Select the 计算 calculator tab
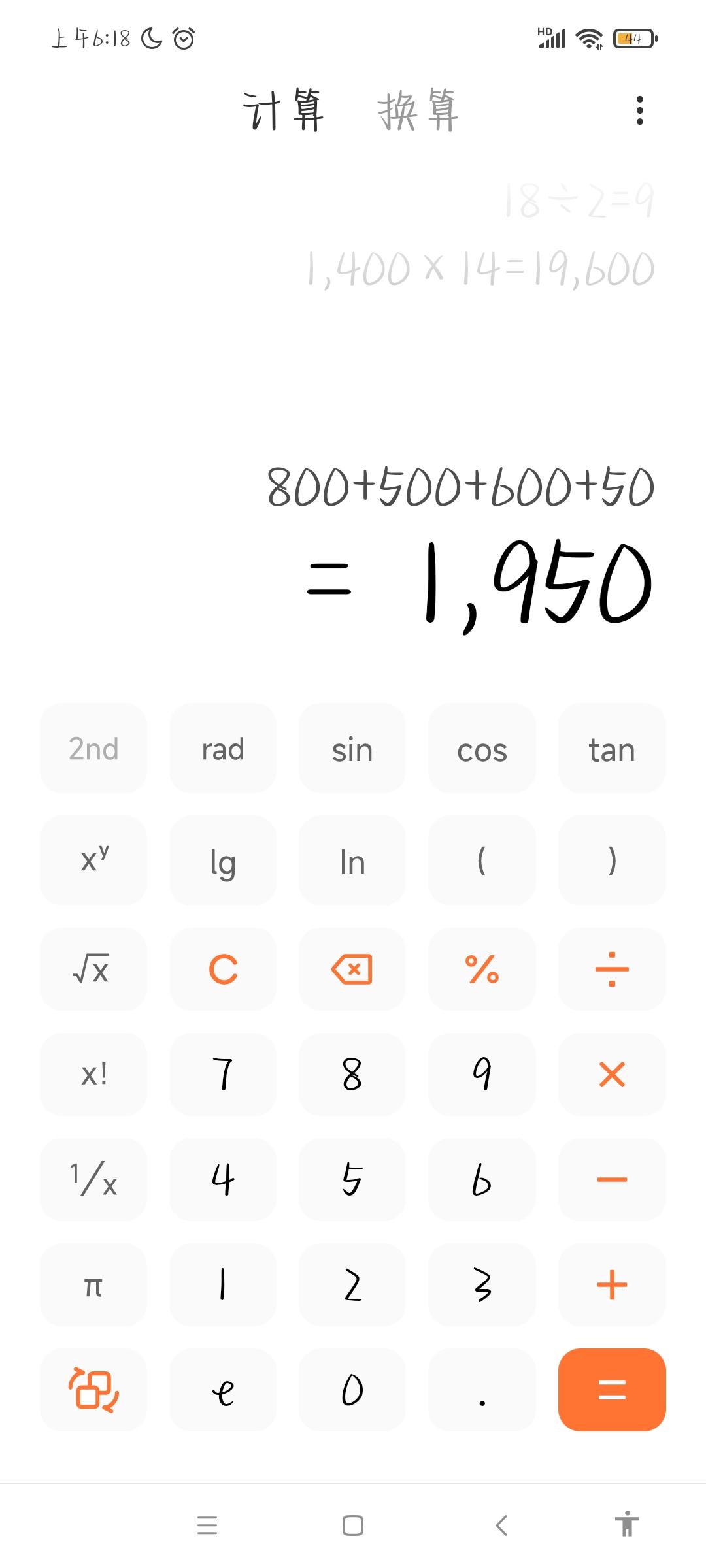This screenshot has width=706, height=1568. 286,111
